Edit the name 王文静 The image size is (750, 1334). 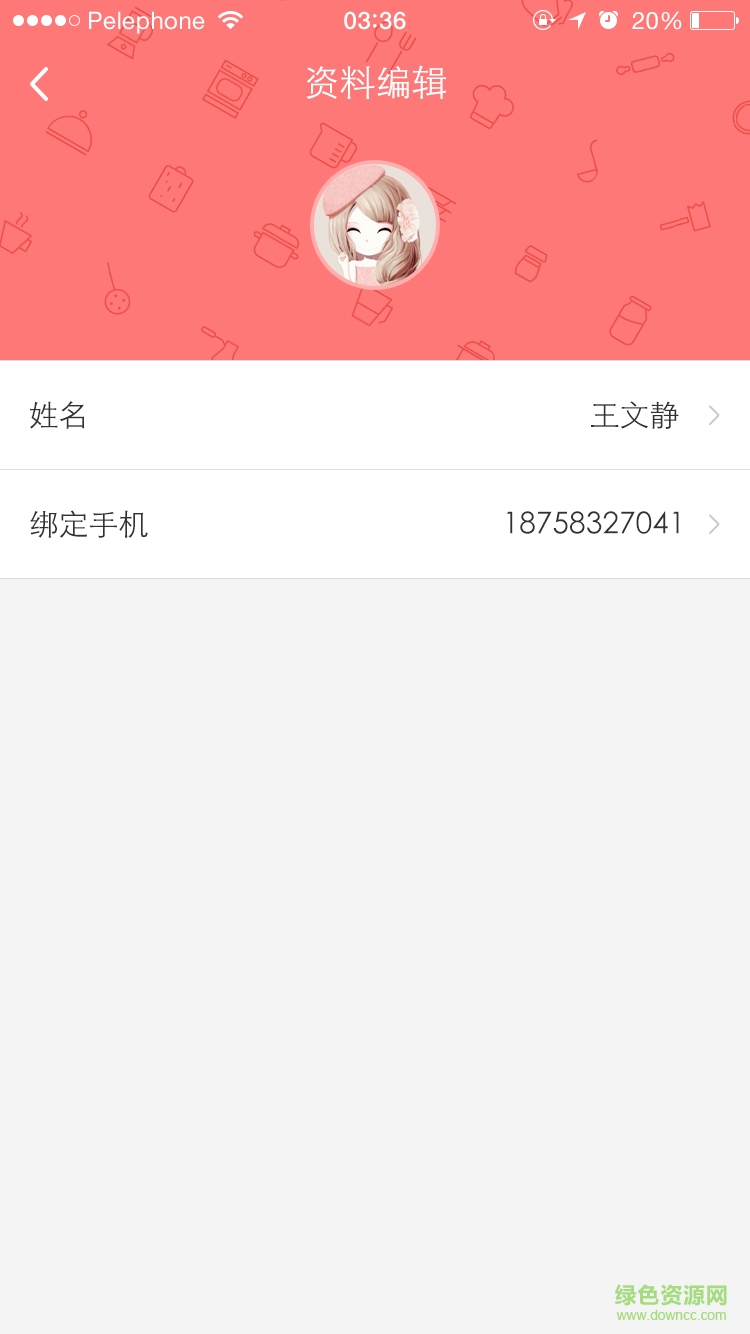pyautogui.click(x=636, y=415)
